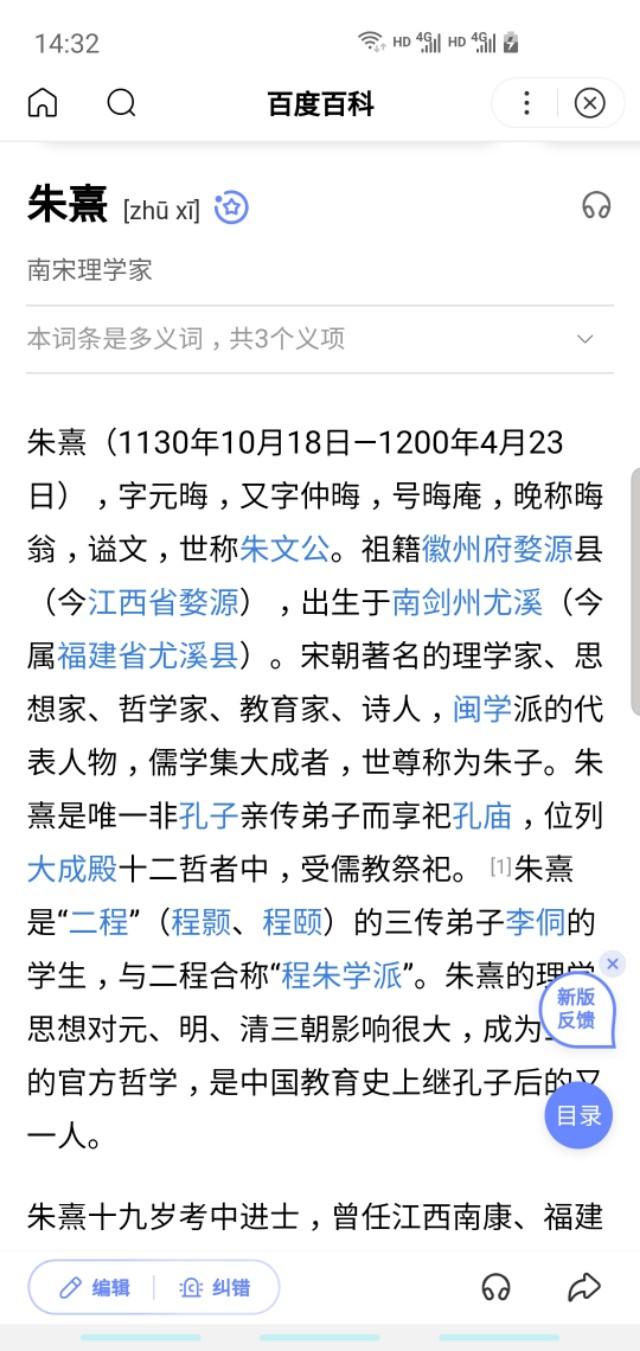The height and width of the screenshot is (1351, 640).
Task: Open the 福建省尤溪县 link
Action: pos(148,656)
